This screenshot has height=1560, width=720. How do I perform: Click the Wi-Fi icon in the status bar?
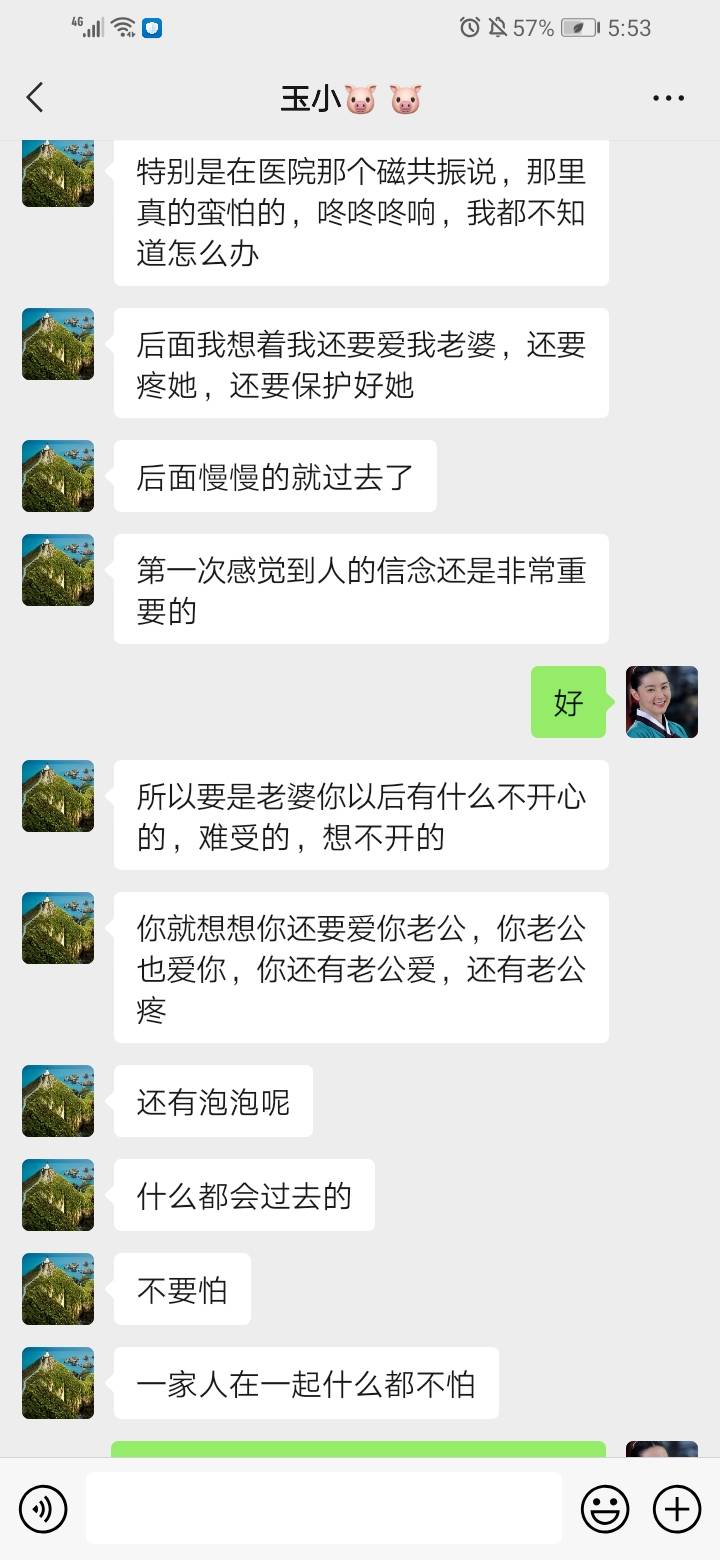pyautogui.click(x=122, y=28)
